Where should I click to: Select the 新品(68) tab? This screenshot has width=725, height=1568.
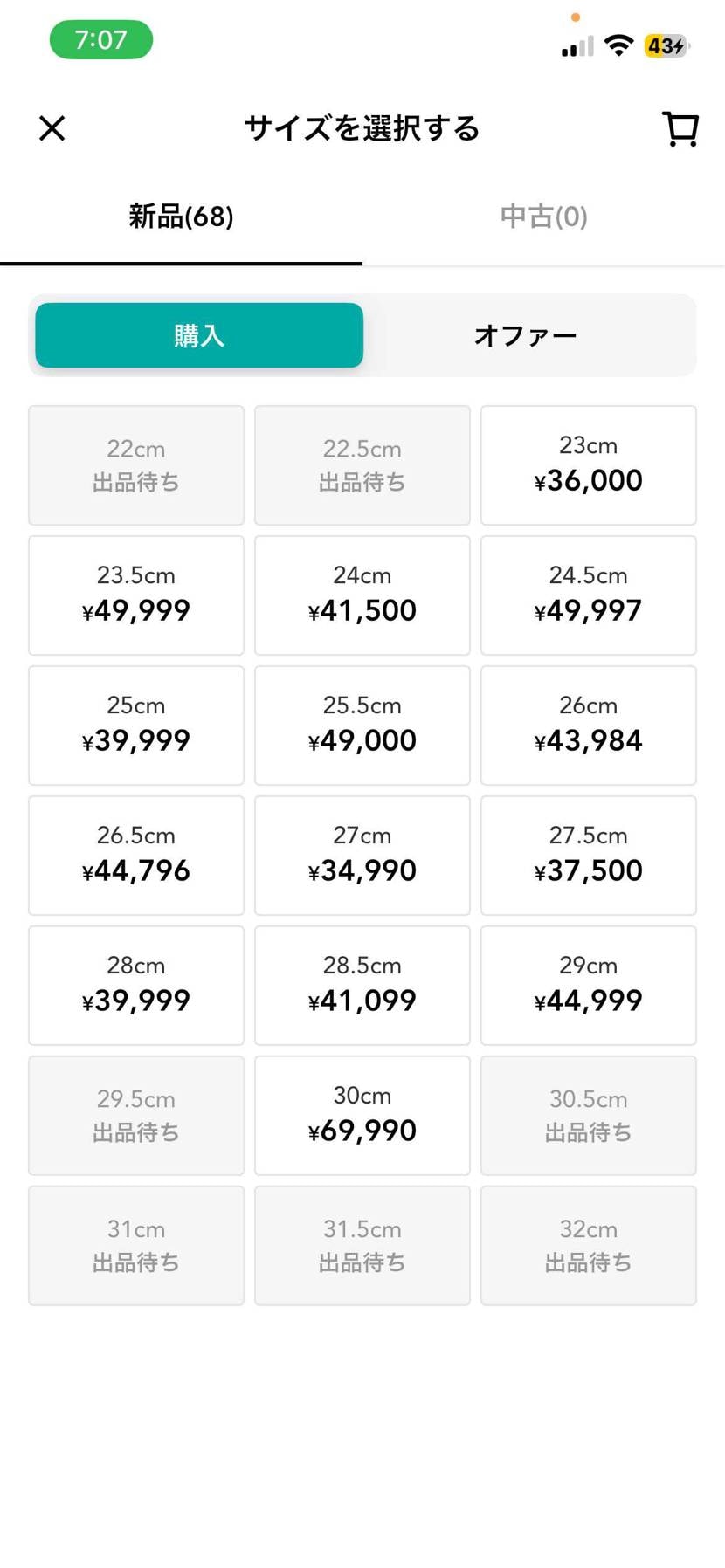pos(181,217)
